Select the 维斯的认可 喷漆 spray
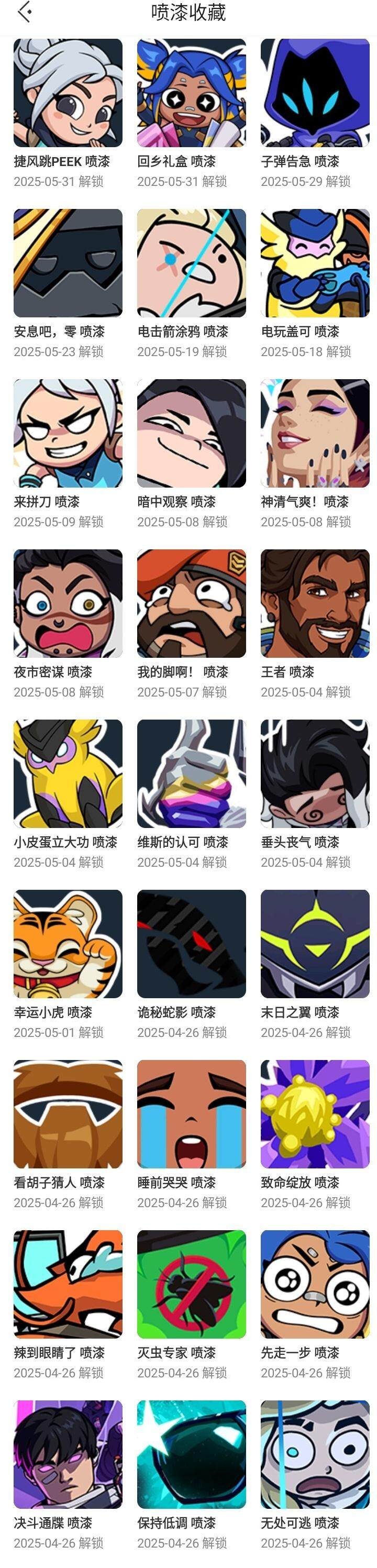The width and height of the screenshot is (377, 1568). (x=191, y=774)
